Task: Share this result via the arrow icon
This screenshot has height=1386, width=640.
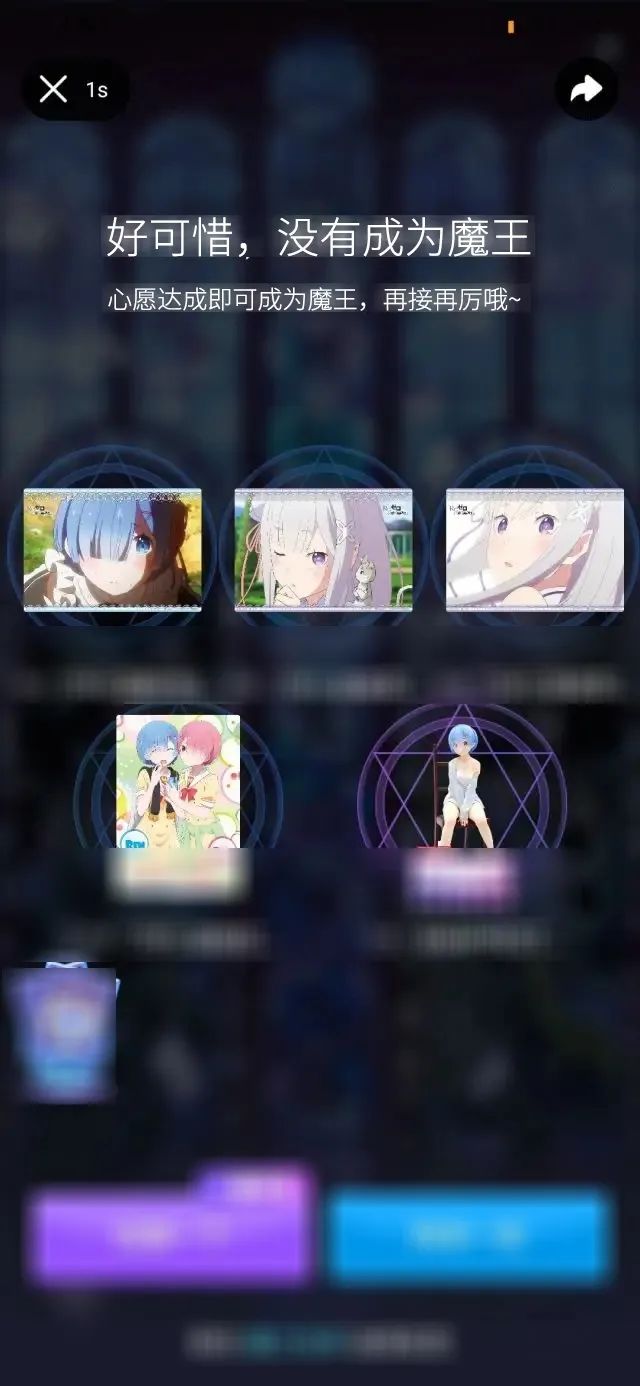Action: pos(585,89)
